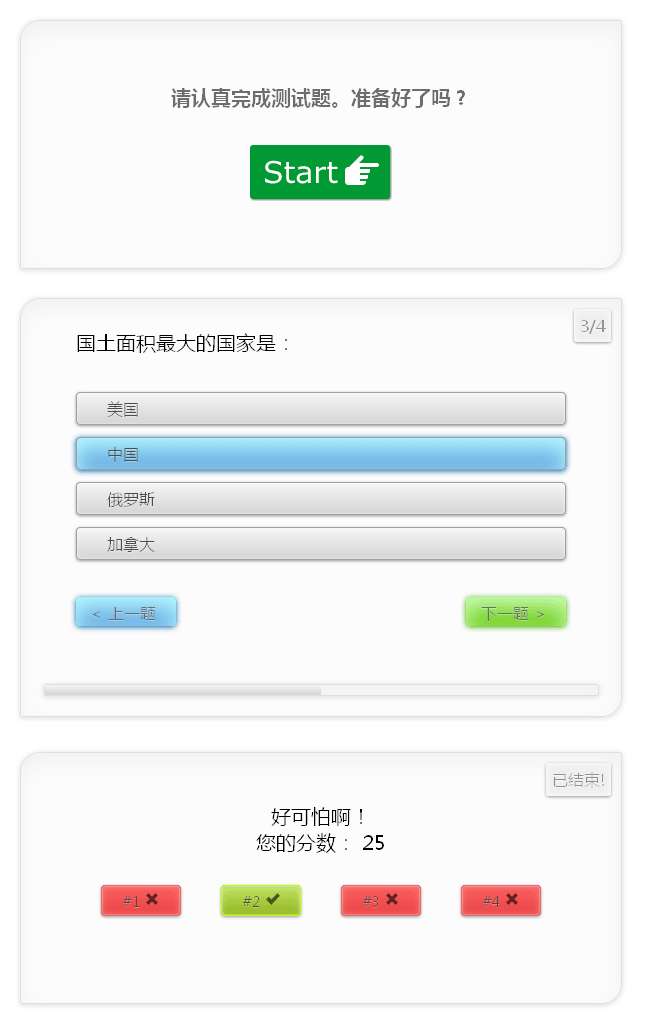Advance with the 下一题 button

click(515, 612)
